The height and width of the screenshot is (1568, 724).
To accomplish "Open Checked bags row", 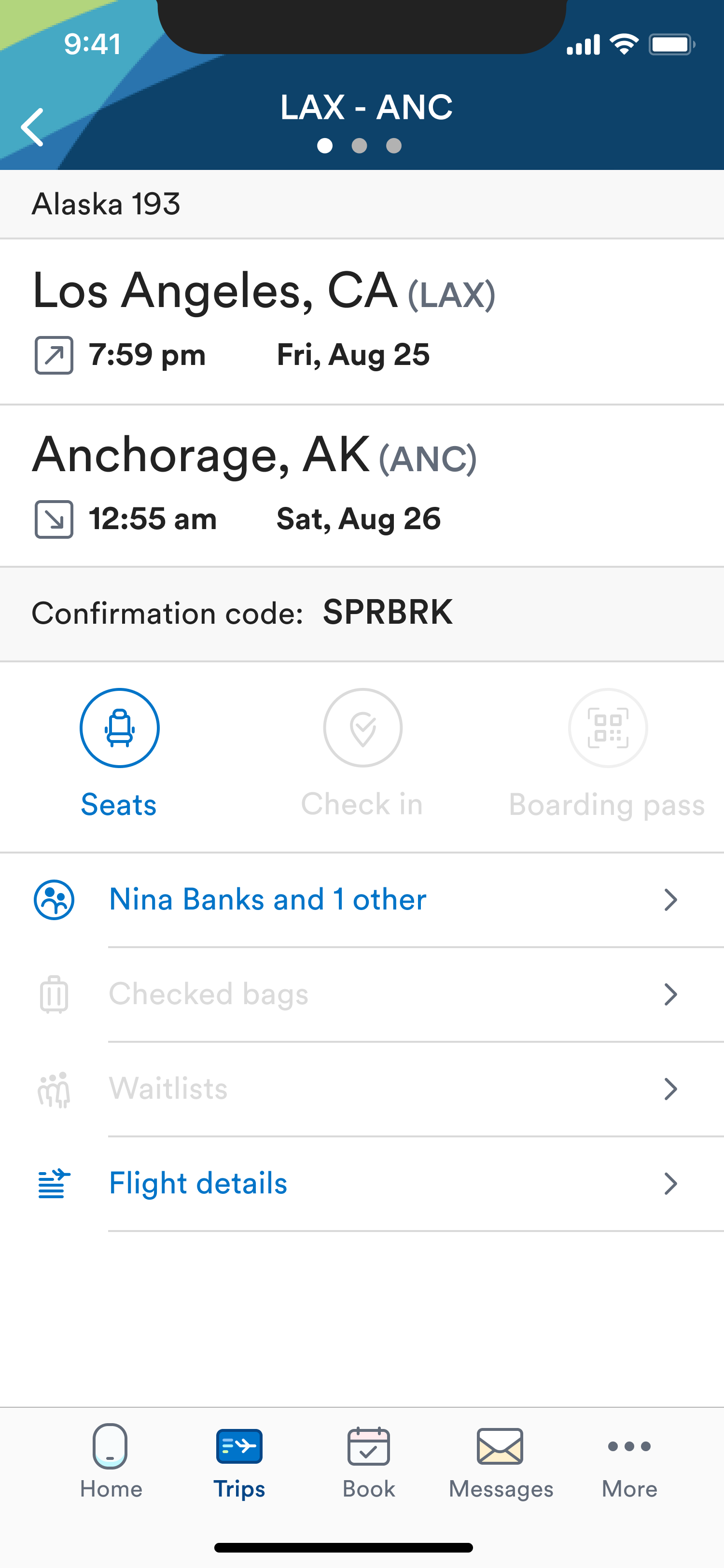I will click(362, 994).
